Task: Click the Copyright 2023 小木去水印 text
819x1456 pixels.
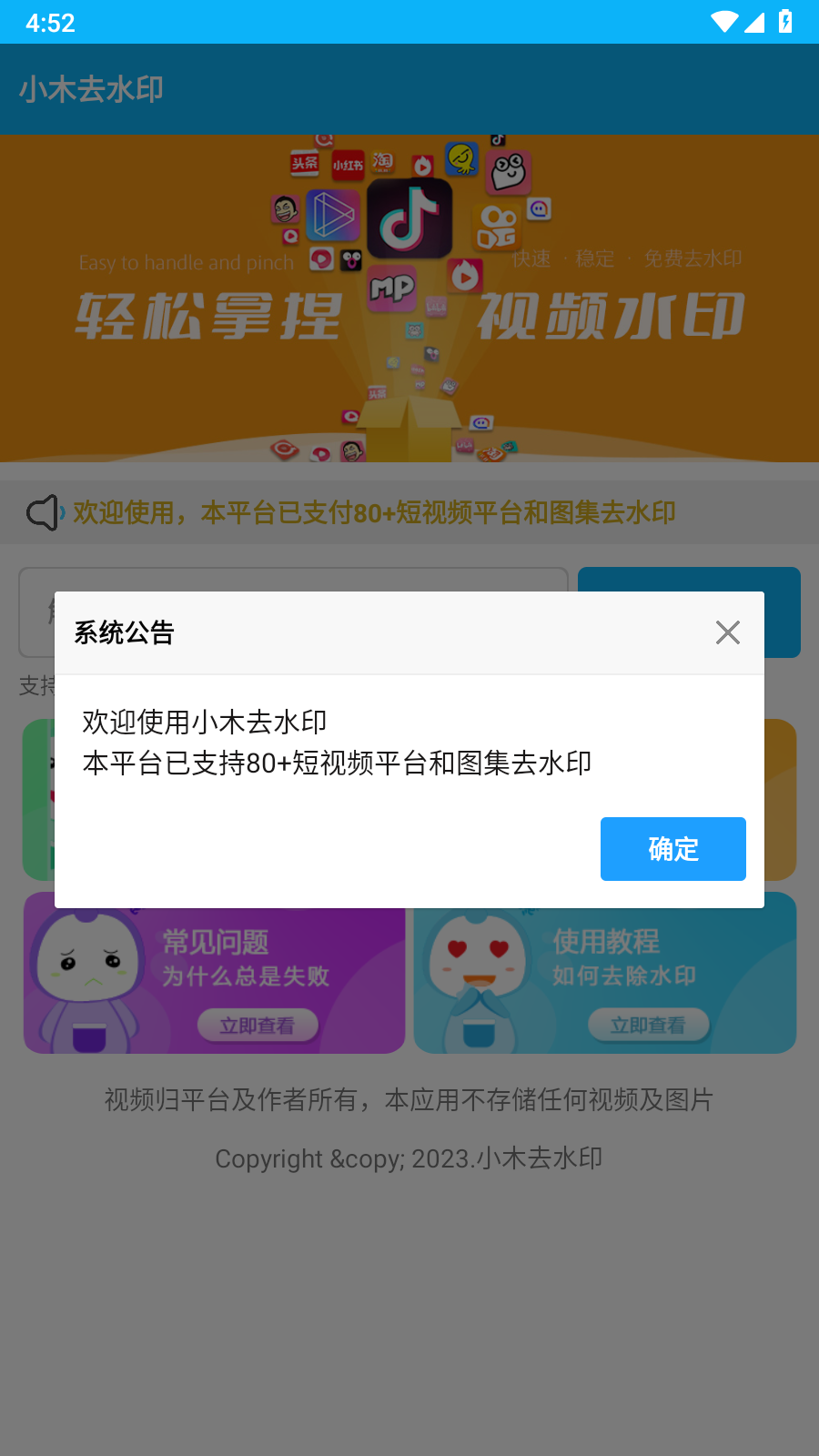Action: [x=409, y=1158]
